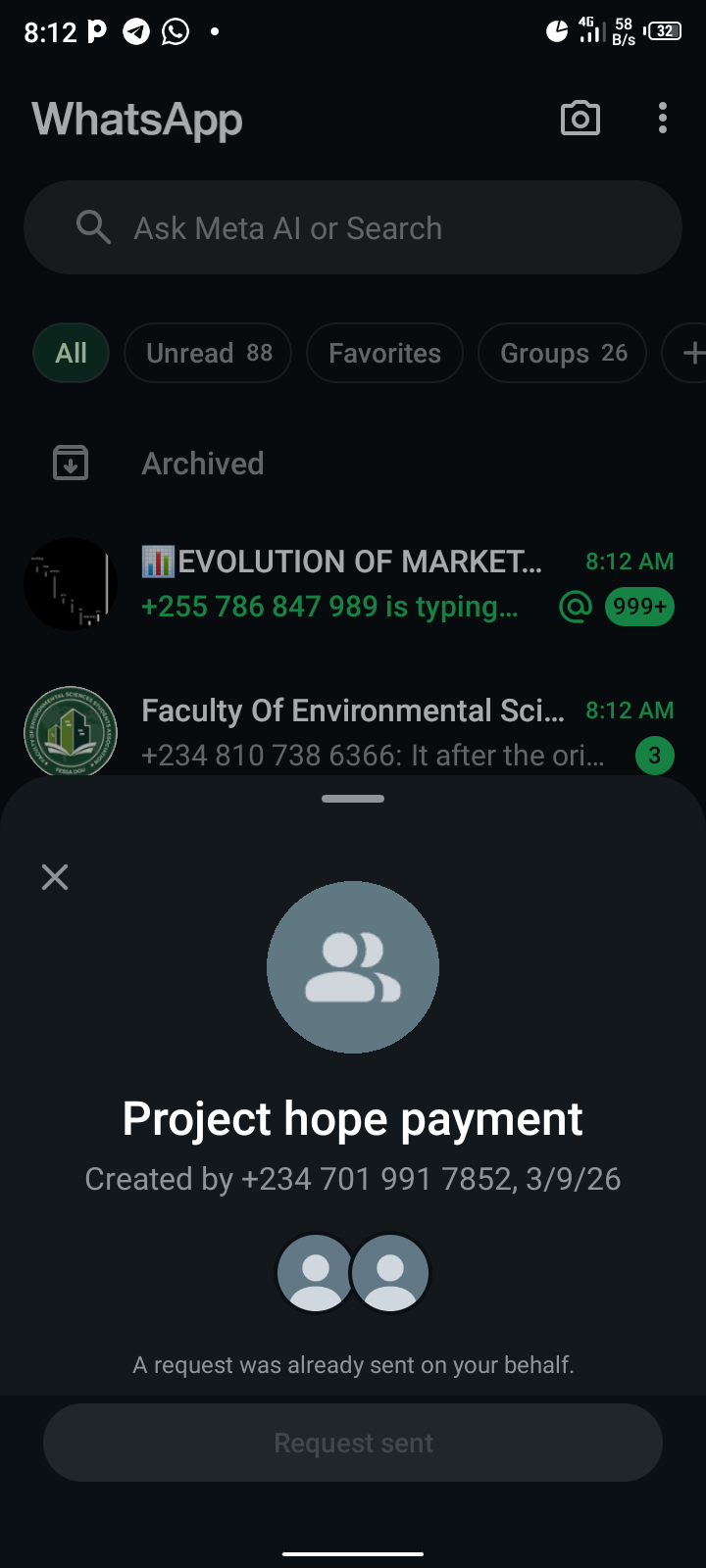Tap the Request sent button

(x=353, y=1443)
